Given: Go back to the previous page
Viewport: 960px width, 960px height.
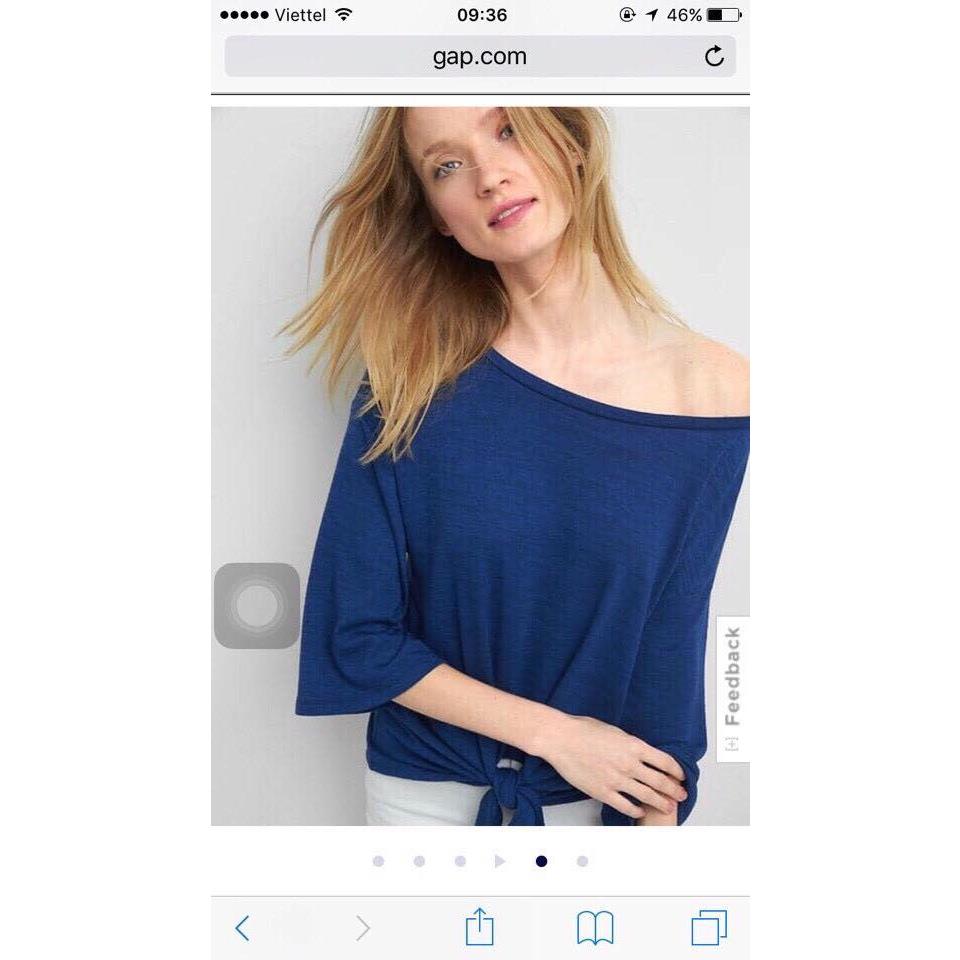Looking at the screenshot, I should (x=242, y=928).
